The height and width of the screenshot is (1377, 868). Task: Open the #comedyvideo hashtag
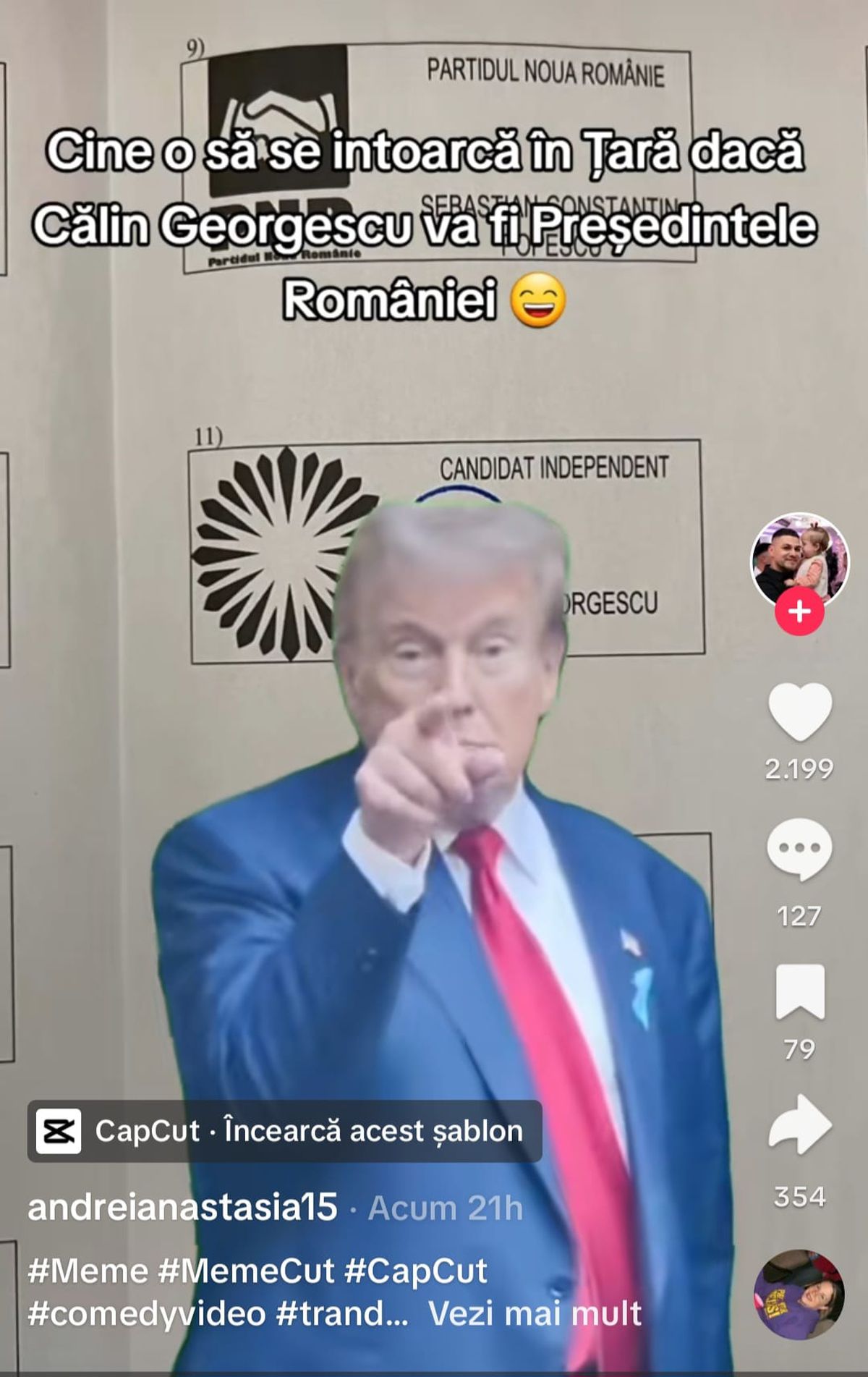146,1313
